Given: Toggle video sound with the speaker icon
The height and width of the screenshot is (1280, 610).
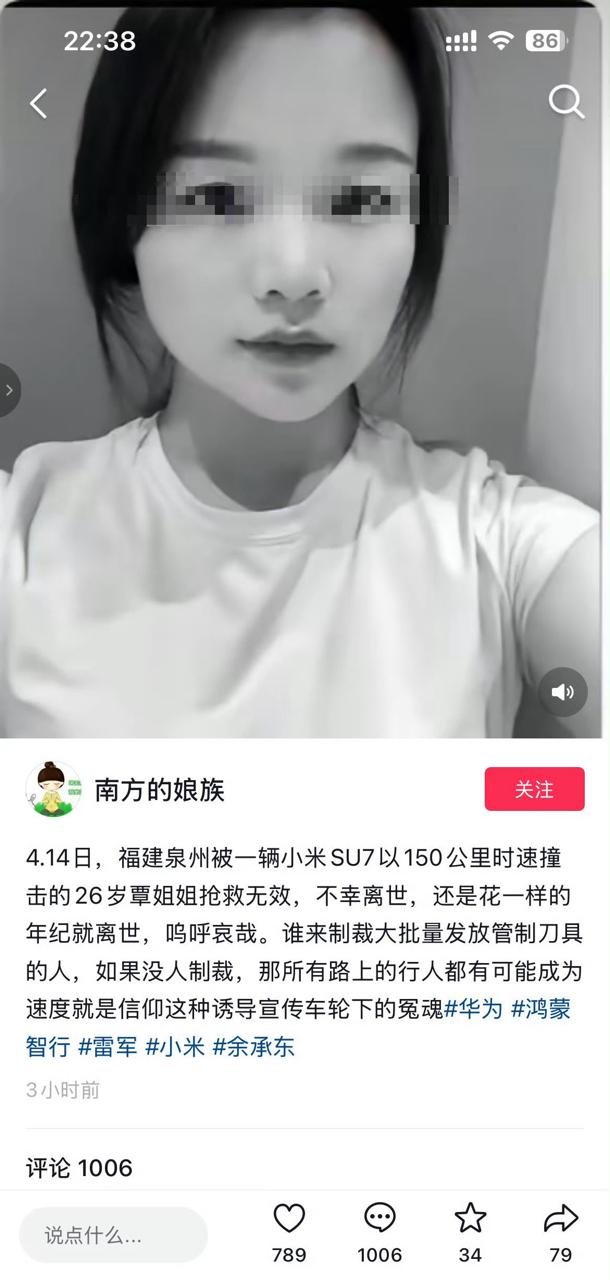Looking at the screenshot, I should pos(563,692).
